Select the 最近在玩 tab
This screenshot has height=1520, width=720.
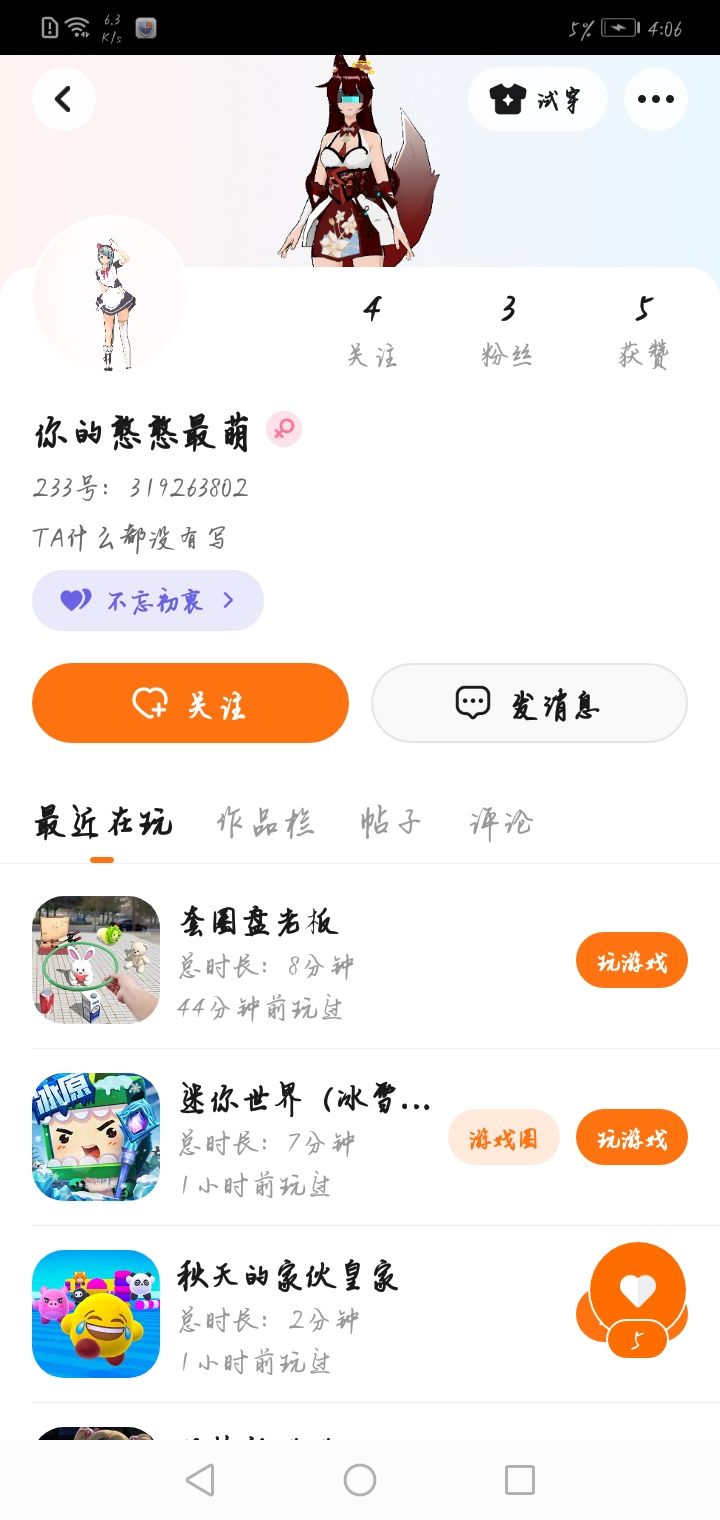[x=103, y=823]
